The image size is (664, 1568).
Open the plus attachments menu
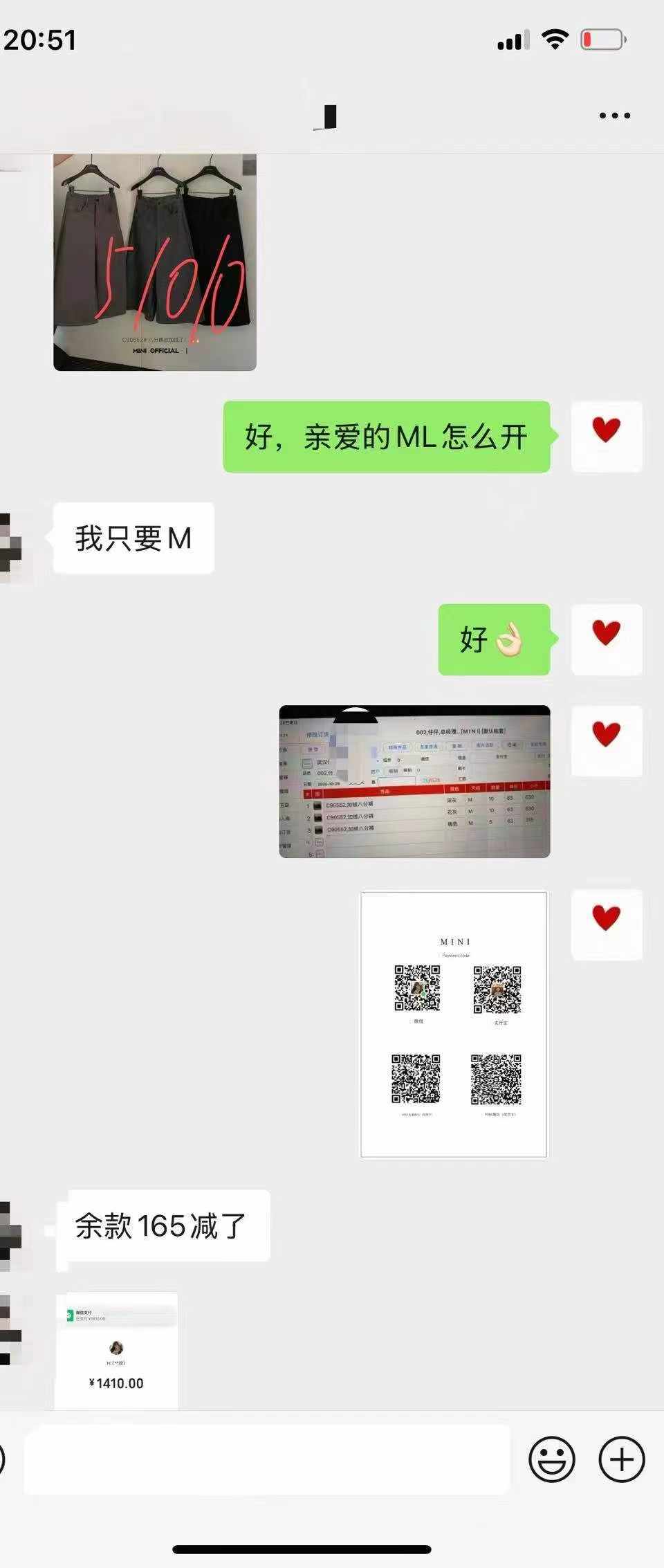621,1459
